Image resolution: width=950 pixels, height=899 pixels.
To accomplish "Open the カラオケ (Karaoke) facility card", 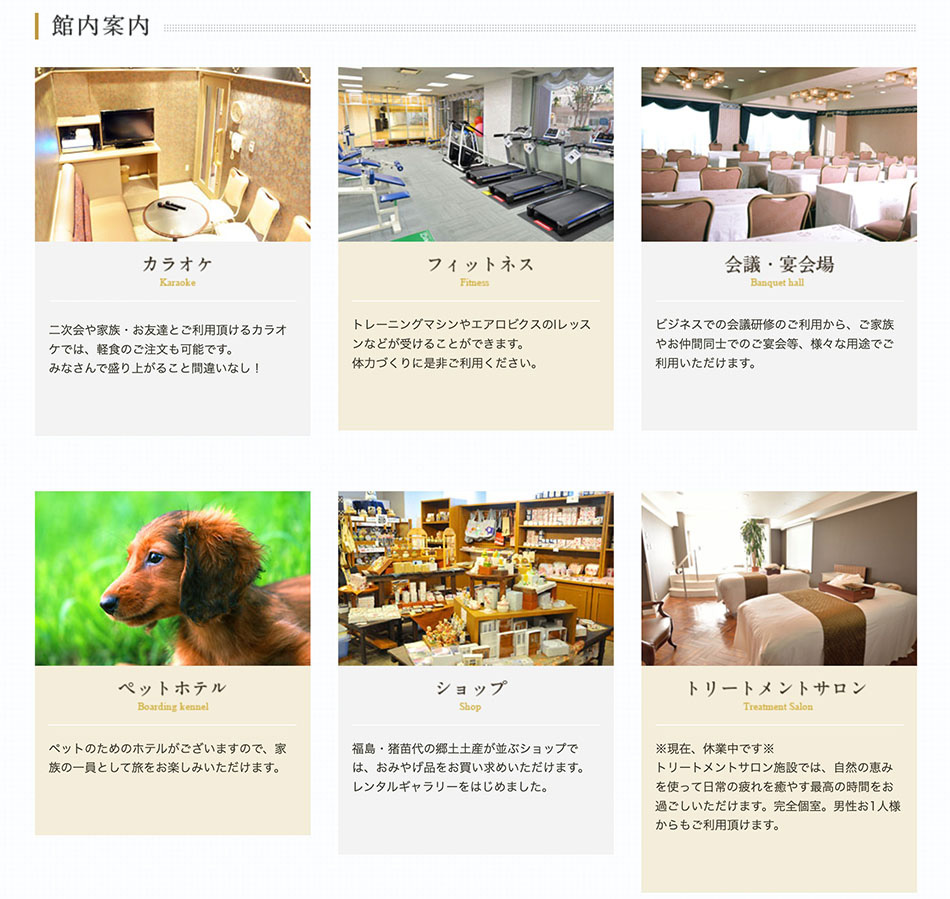I will [x=172, y=250].
